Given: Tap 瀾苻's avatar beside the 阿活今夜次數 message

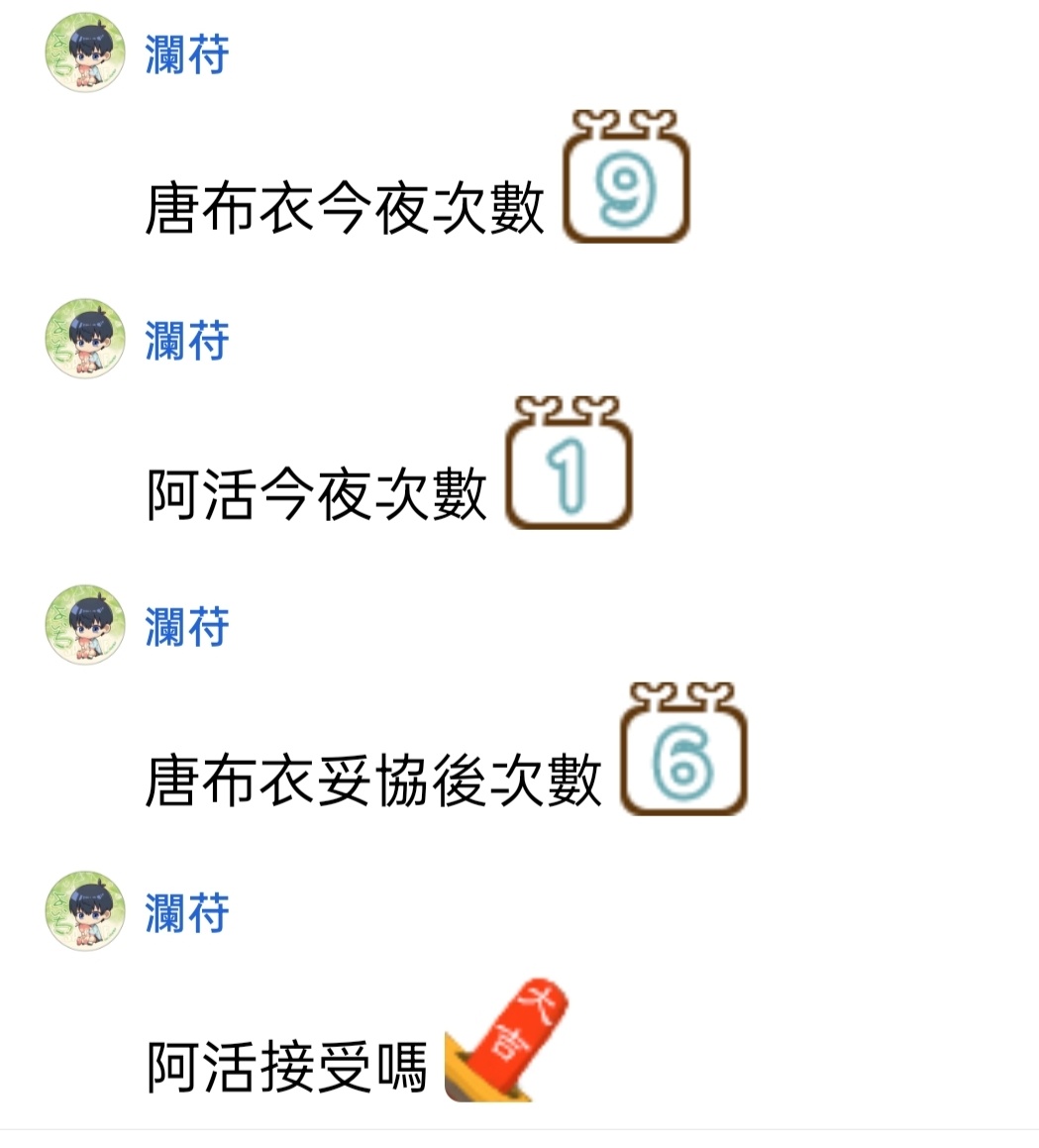Looking at the screenshot, I should coord(85,339).
